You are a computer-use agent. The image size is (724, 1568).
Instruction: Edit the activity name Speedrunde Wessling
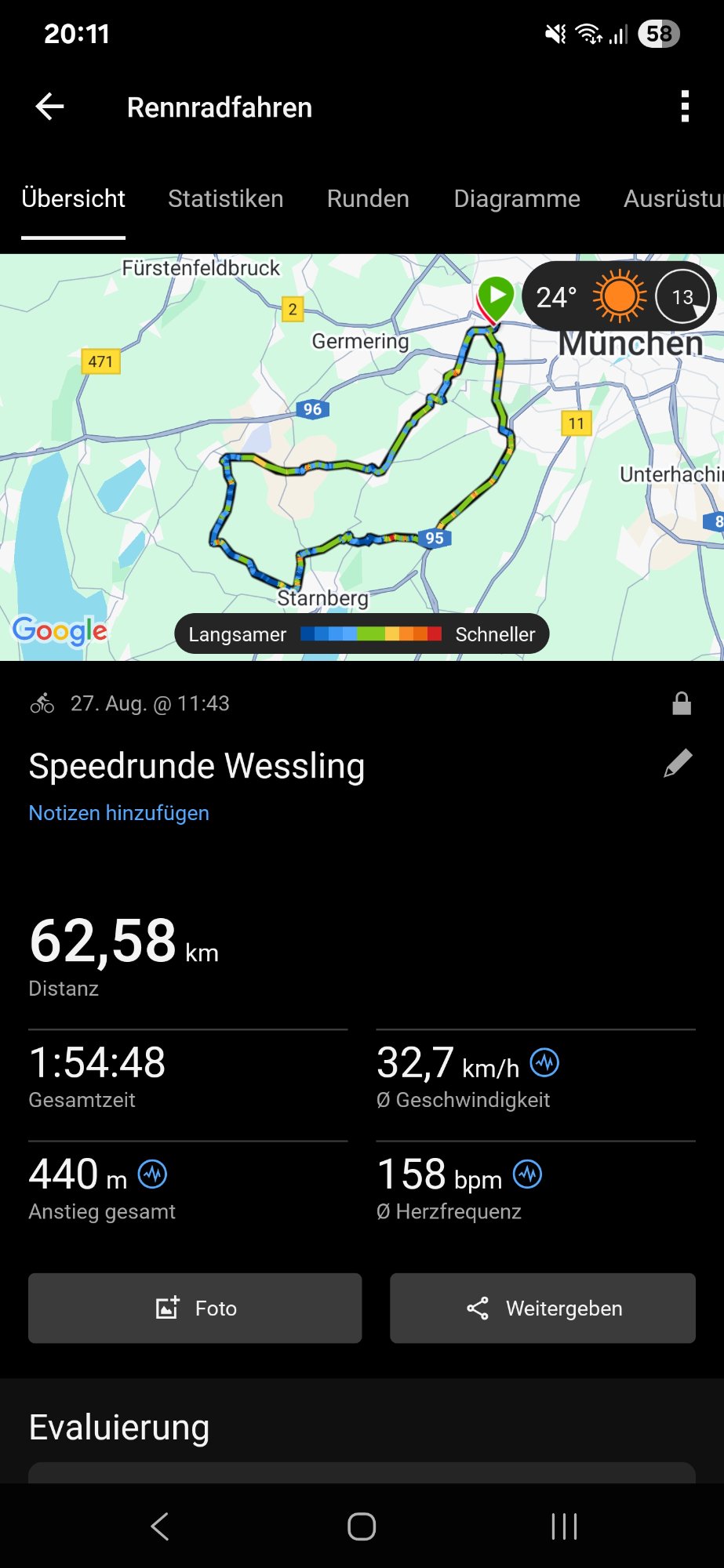(678, 764)
